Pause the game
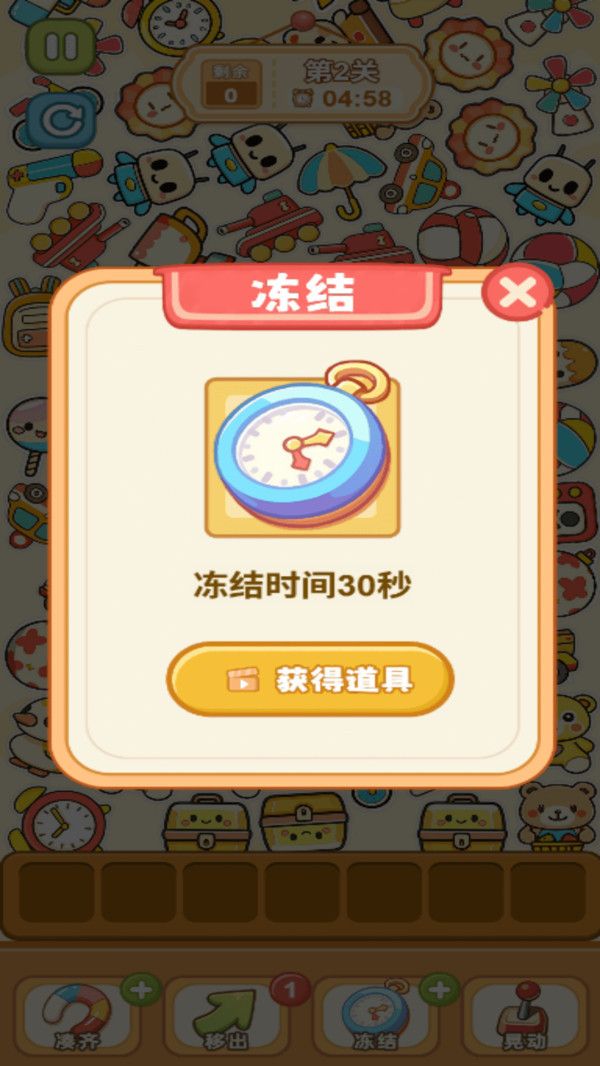Viewport: 600px width, 1066px height. [61, 46]
